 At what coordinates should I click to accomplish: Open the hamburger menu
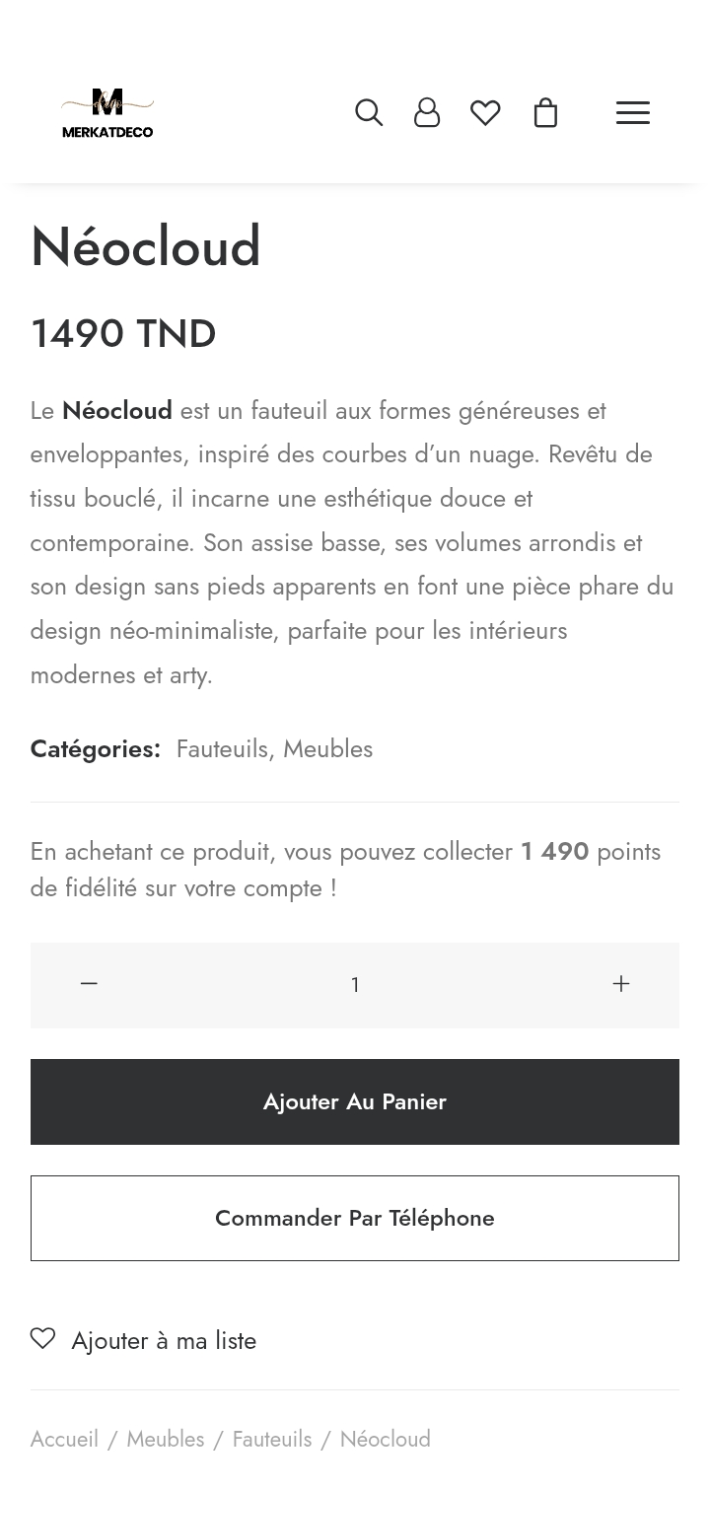pyautogui.click(x=633, y=113)
